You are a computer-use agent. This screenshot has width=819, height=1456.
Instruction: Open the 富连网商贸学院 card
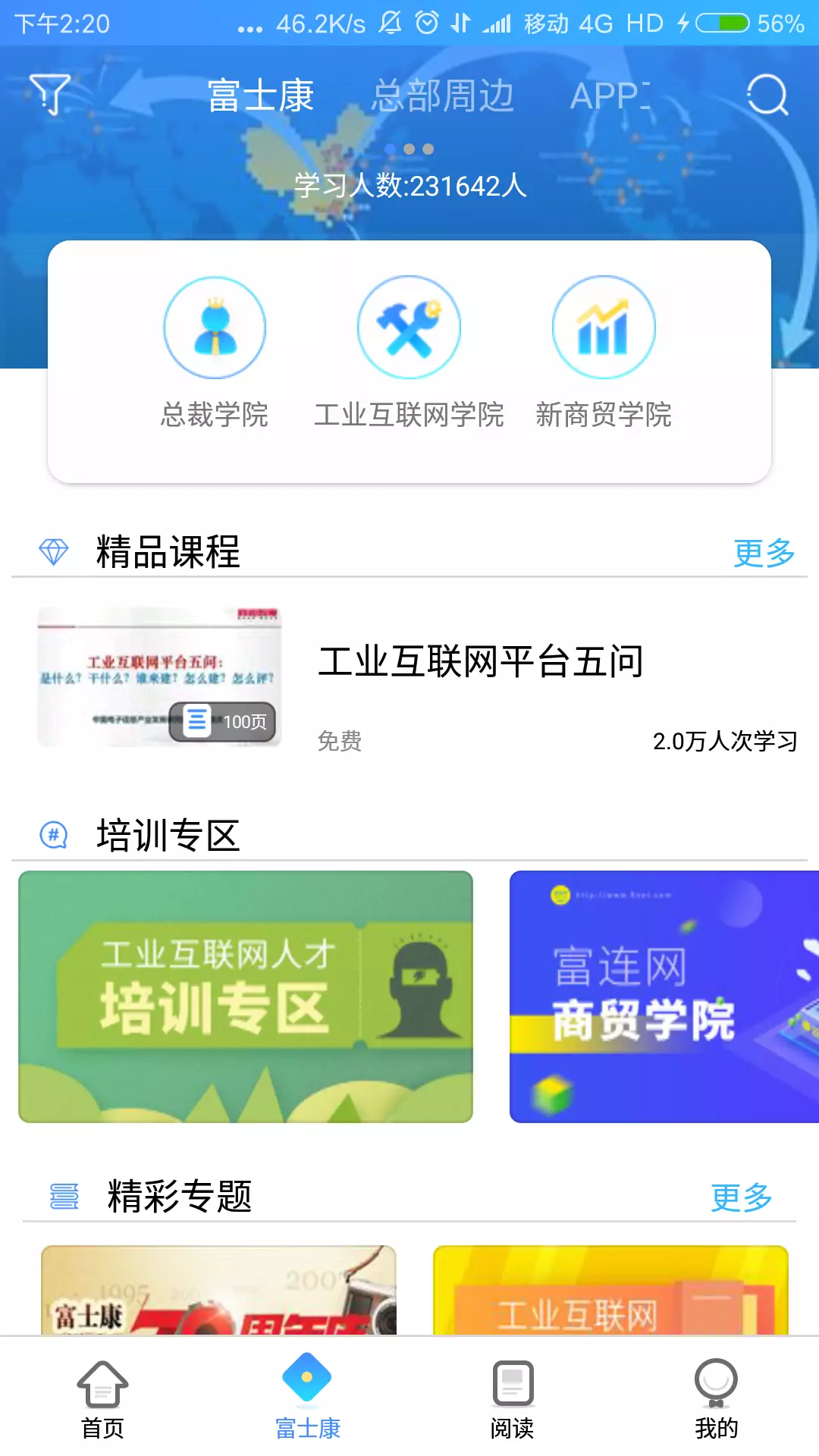(x=664, y=996)
